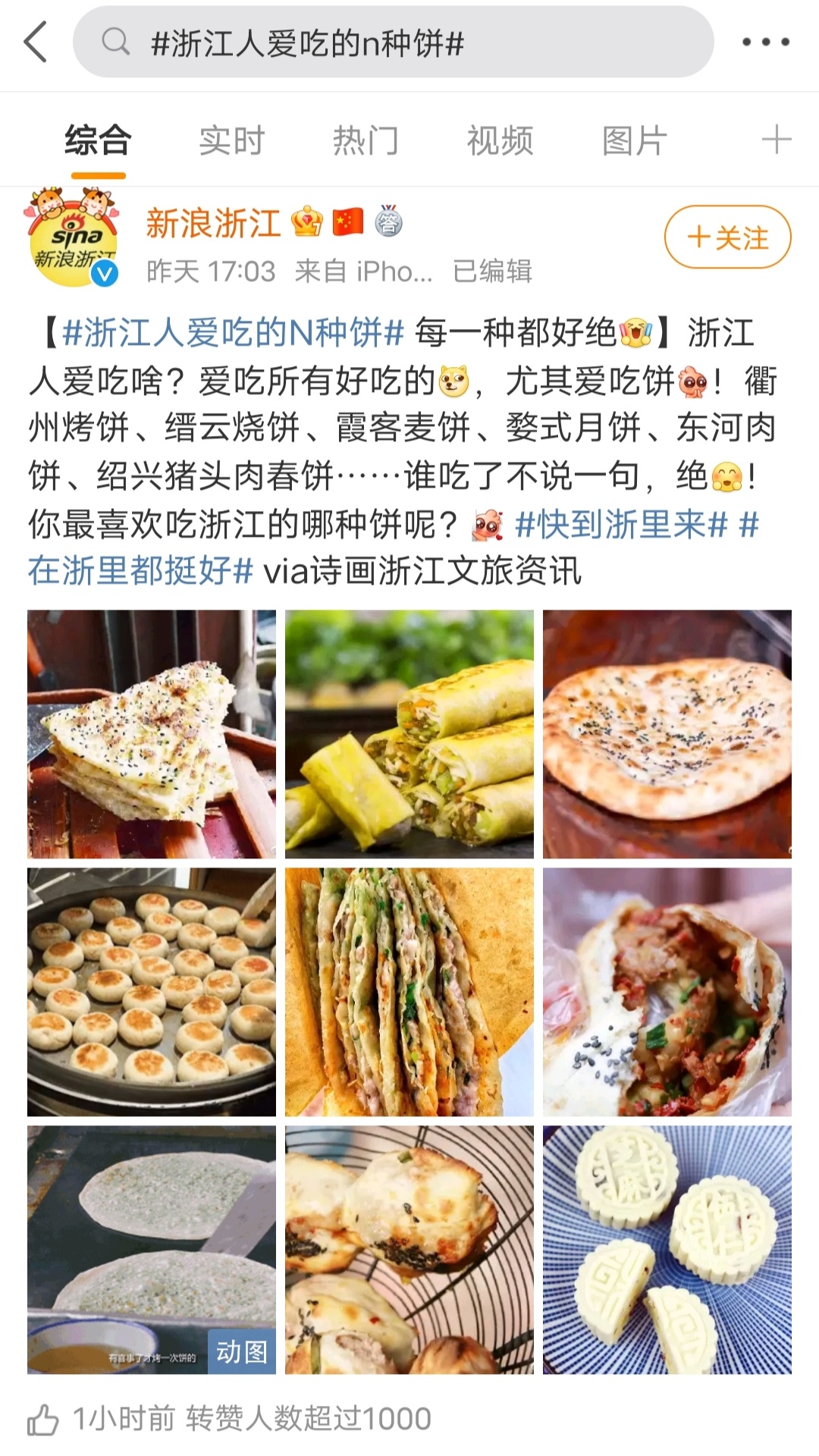Tap the search field with #浙江人爱吃的n种饼#
The height and width of the screenshot is (1456, 819).
click(393, 42)
